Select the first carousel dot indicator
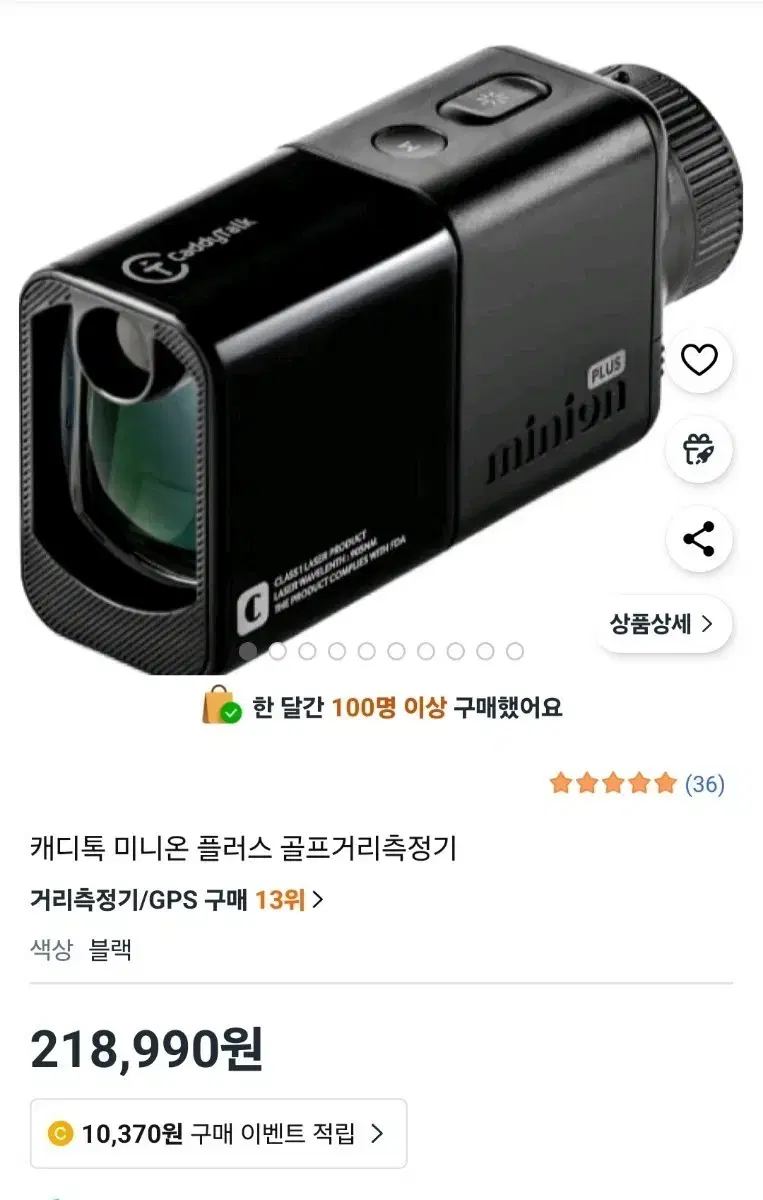763x1200 pixels. pyautogui.click(x=247, y=650)
